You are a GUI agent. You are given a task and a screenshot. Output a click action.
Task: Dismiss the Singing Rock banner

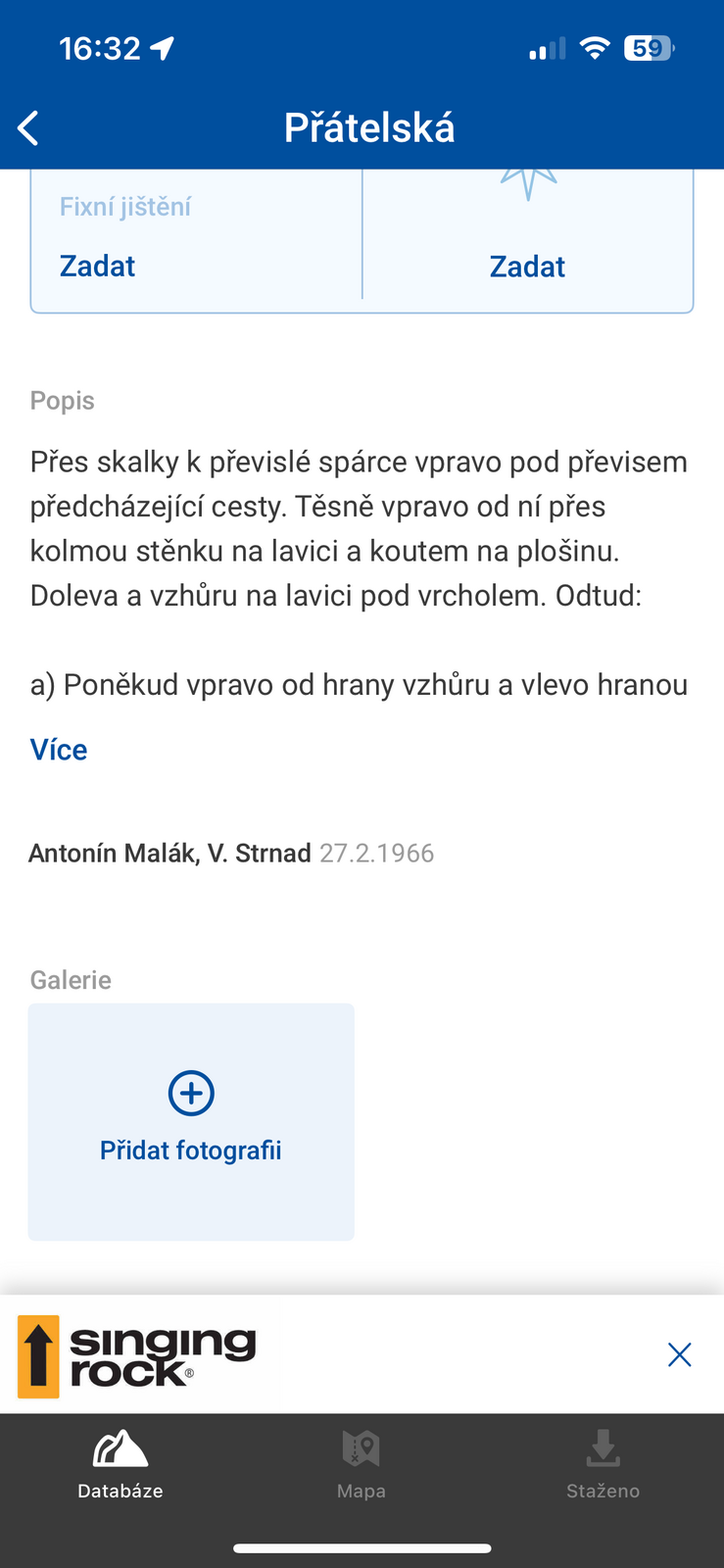[679, 1354]
